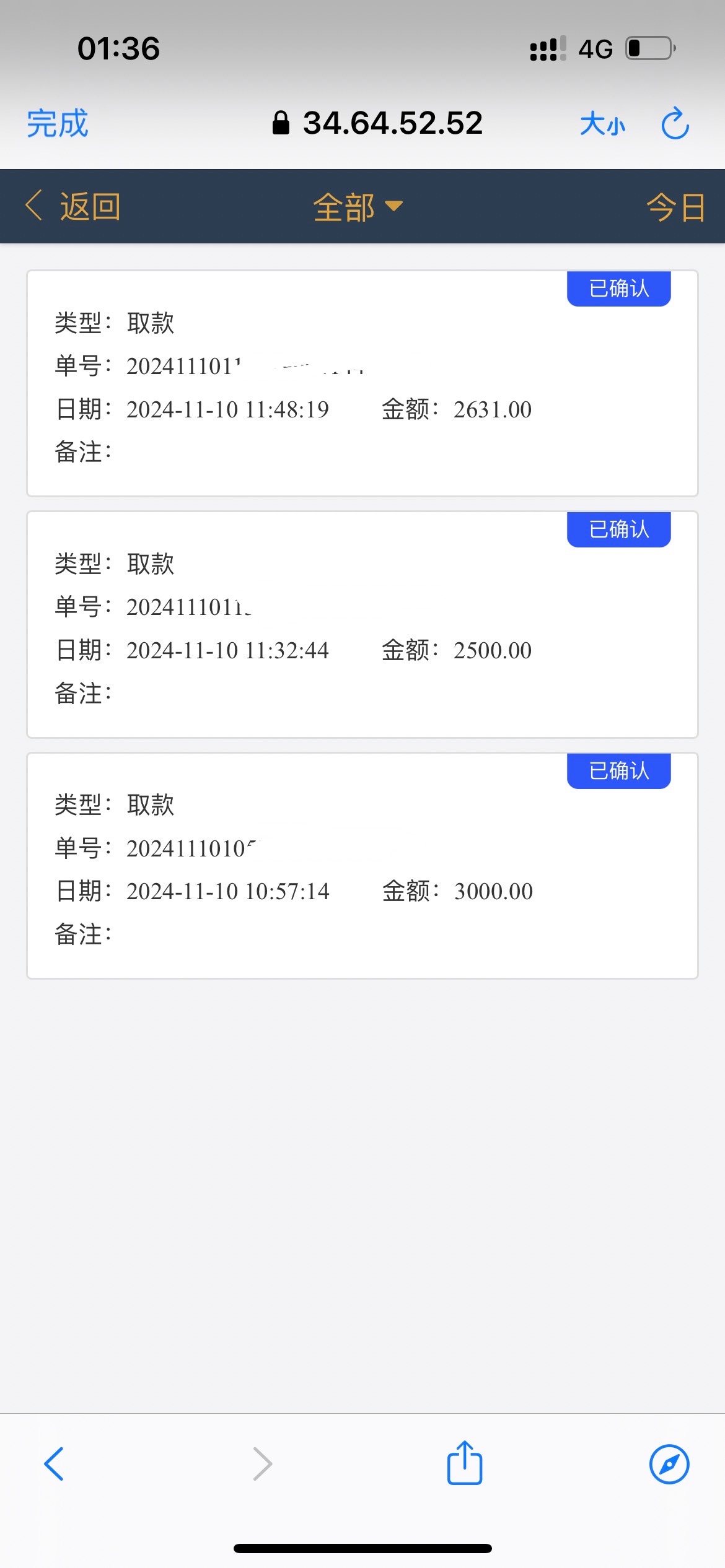
Task: Open the withdrawal record of 3000.00
Action: tap(362, 866)
